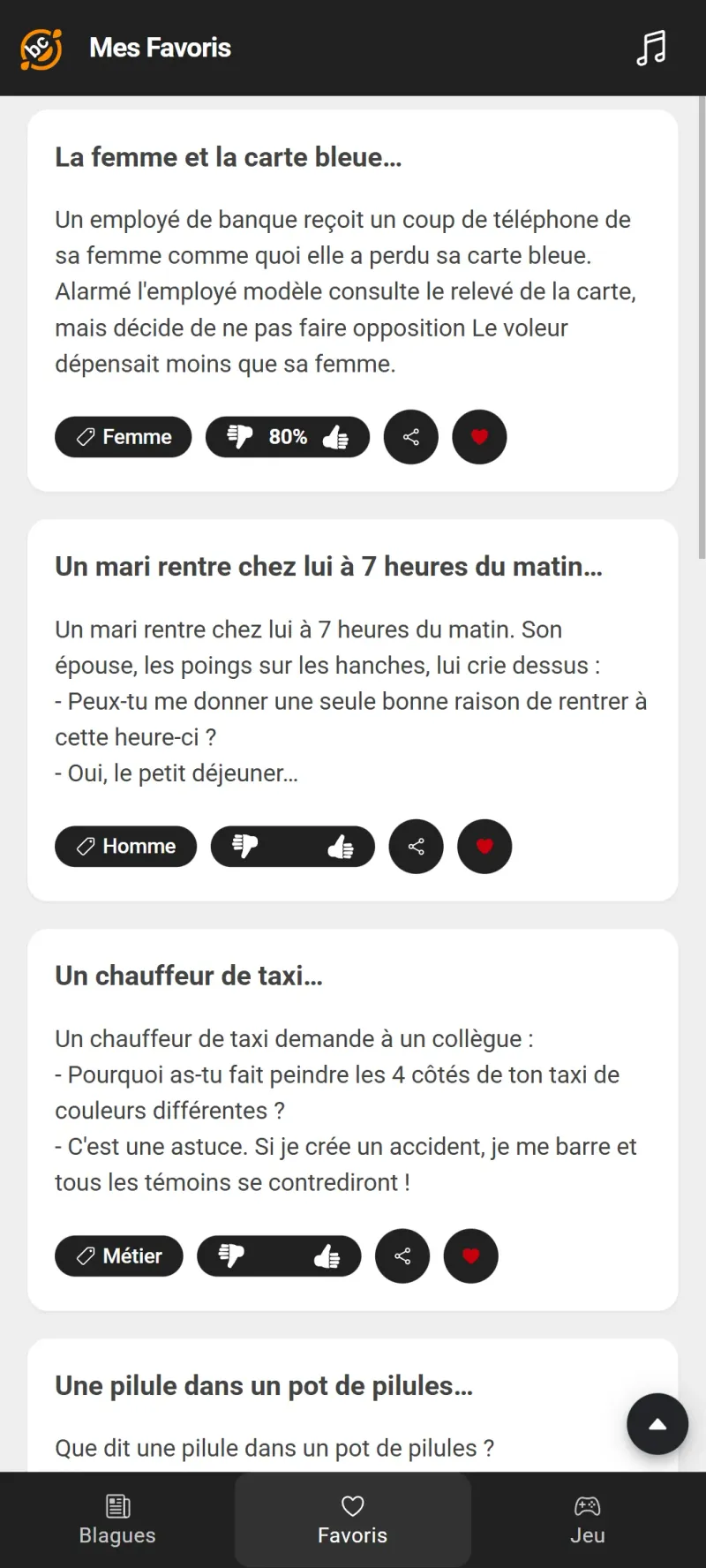The image size is (706, 1568).
Task: Open the Jeu section
Action: [x=587, y=1519]
